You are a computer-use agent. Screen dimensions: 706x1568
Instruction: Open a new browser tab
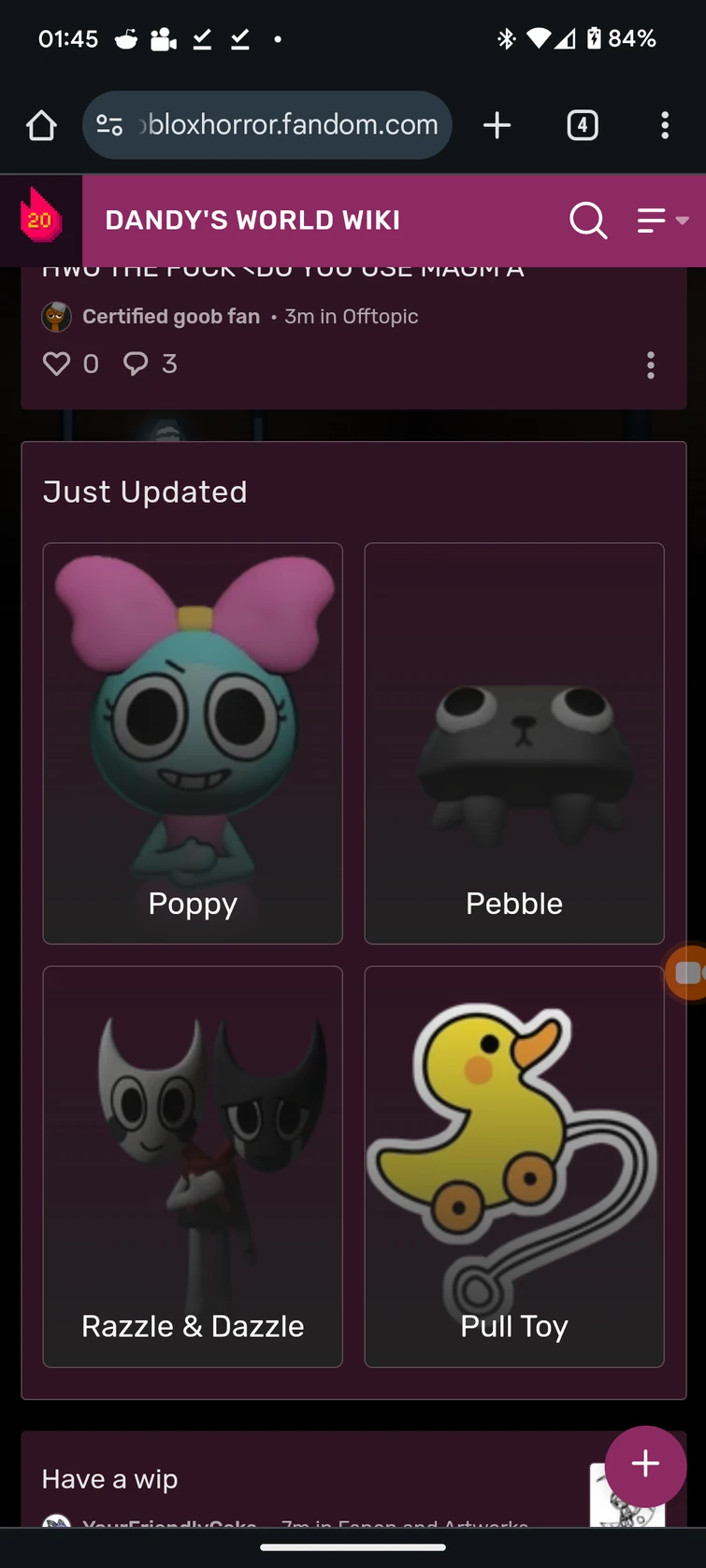497,125
